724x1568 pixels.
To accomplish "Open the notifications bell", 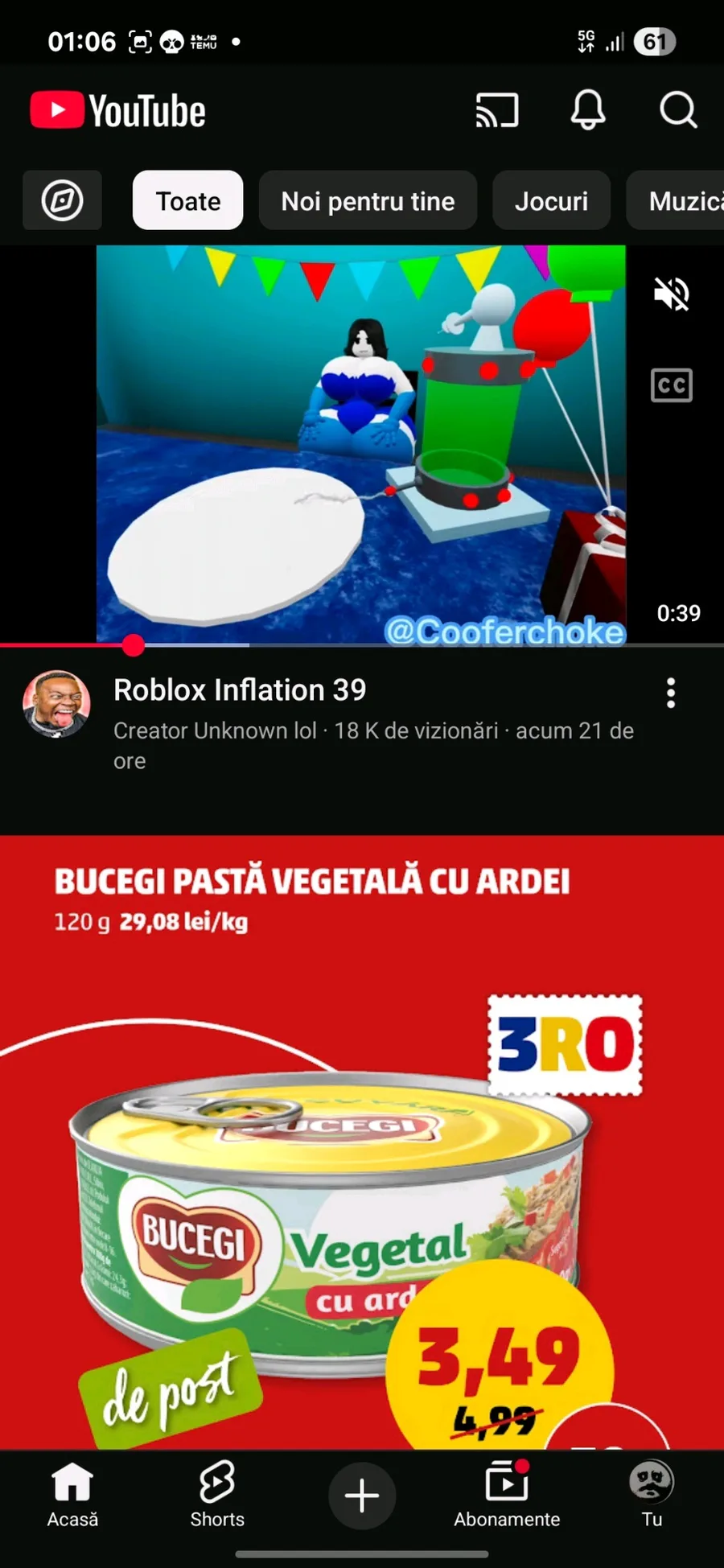I will click(x=588, y=109).
